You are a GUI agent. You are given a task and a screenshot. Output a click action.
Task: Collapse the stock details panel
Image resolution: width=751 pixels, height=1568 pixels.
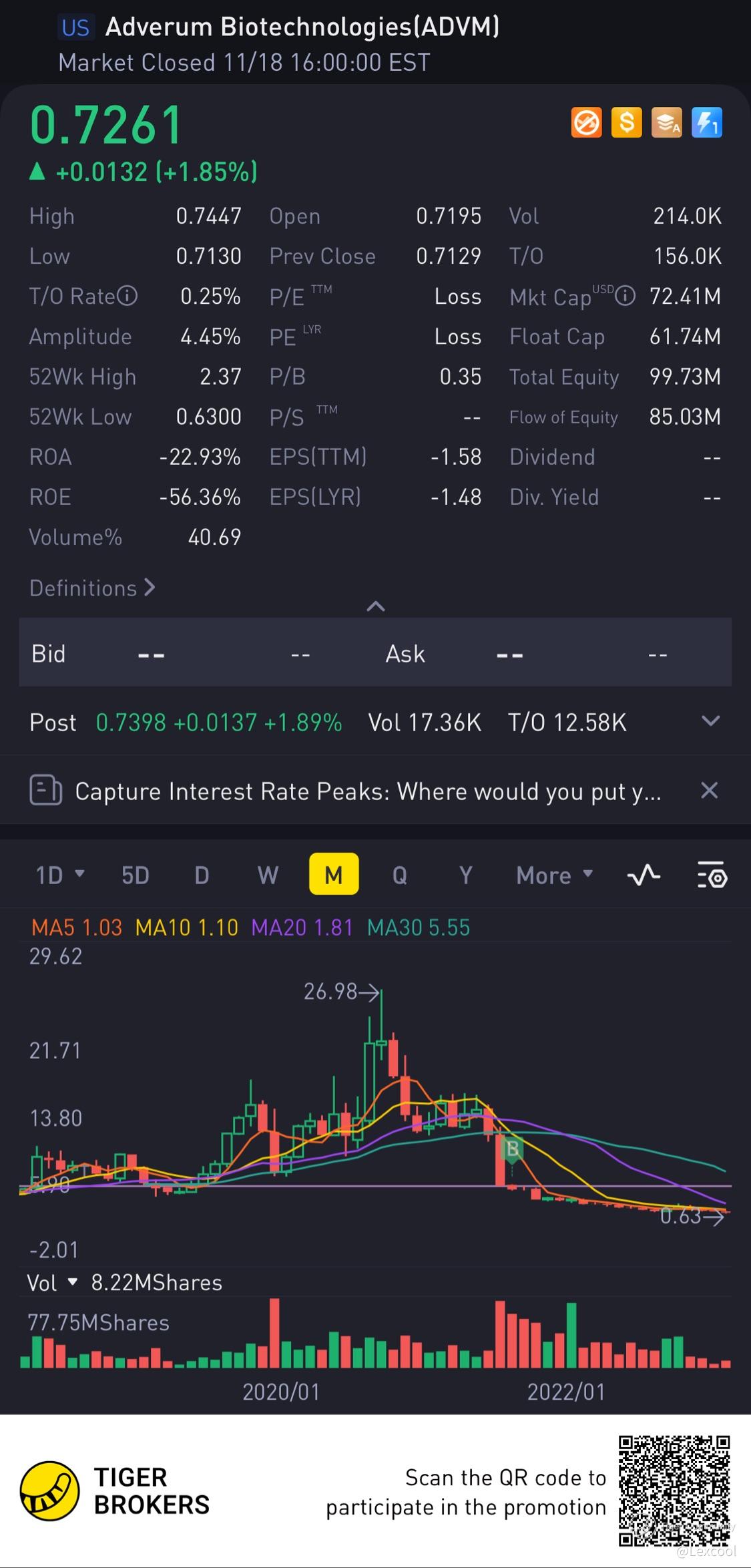tap(376, 606)
